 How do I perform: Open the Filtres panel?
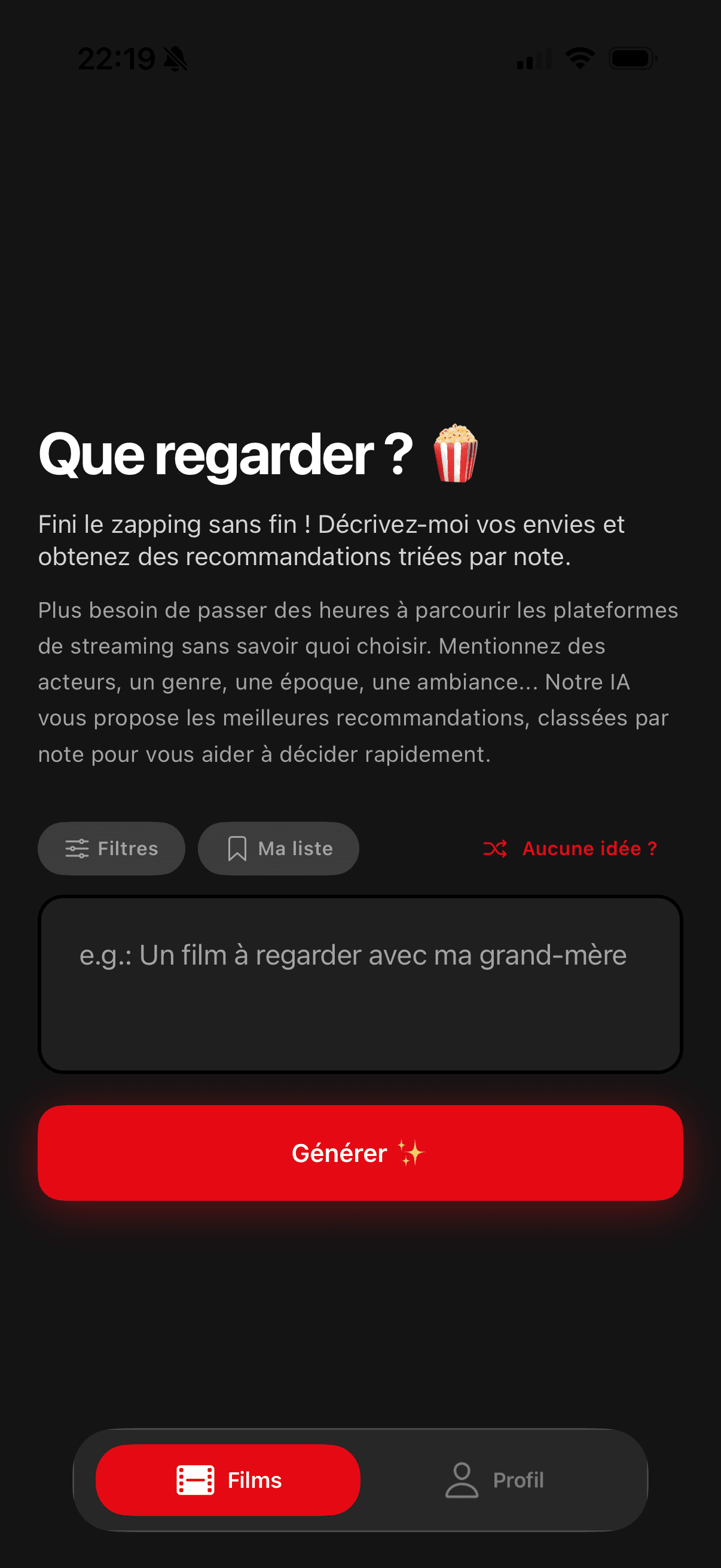(111, 848)
